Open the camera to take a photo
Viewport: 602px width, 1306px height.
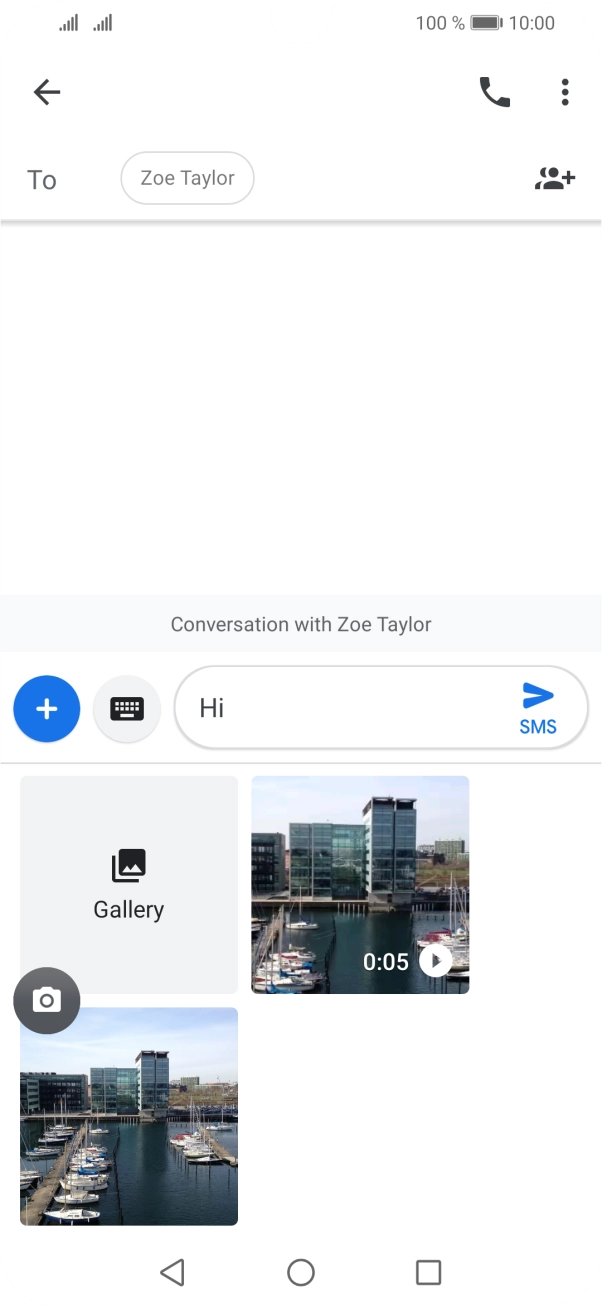click(47, 1000)
